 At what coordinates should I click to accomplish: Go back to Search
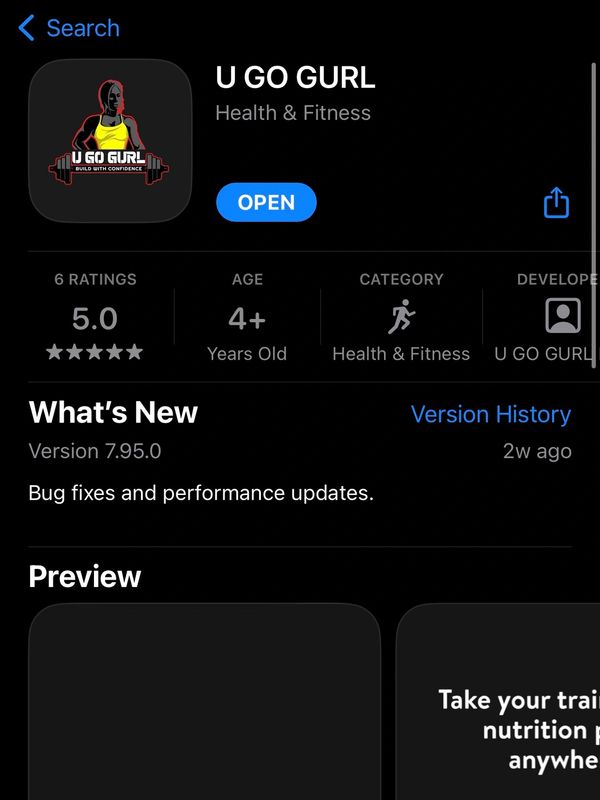point(68,28)
